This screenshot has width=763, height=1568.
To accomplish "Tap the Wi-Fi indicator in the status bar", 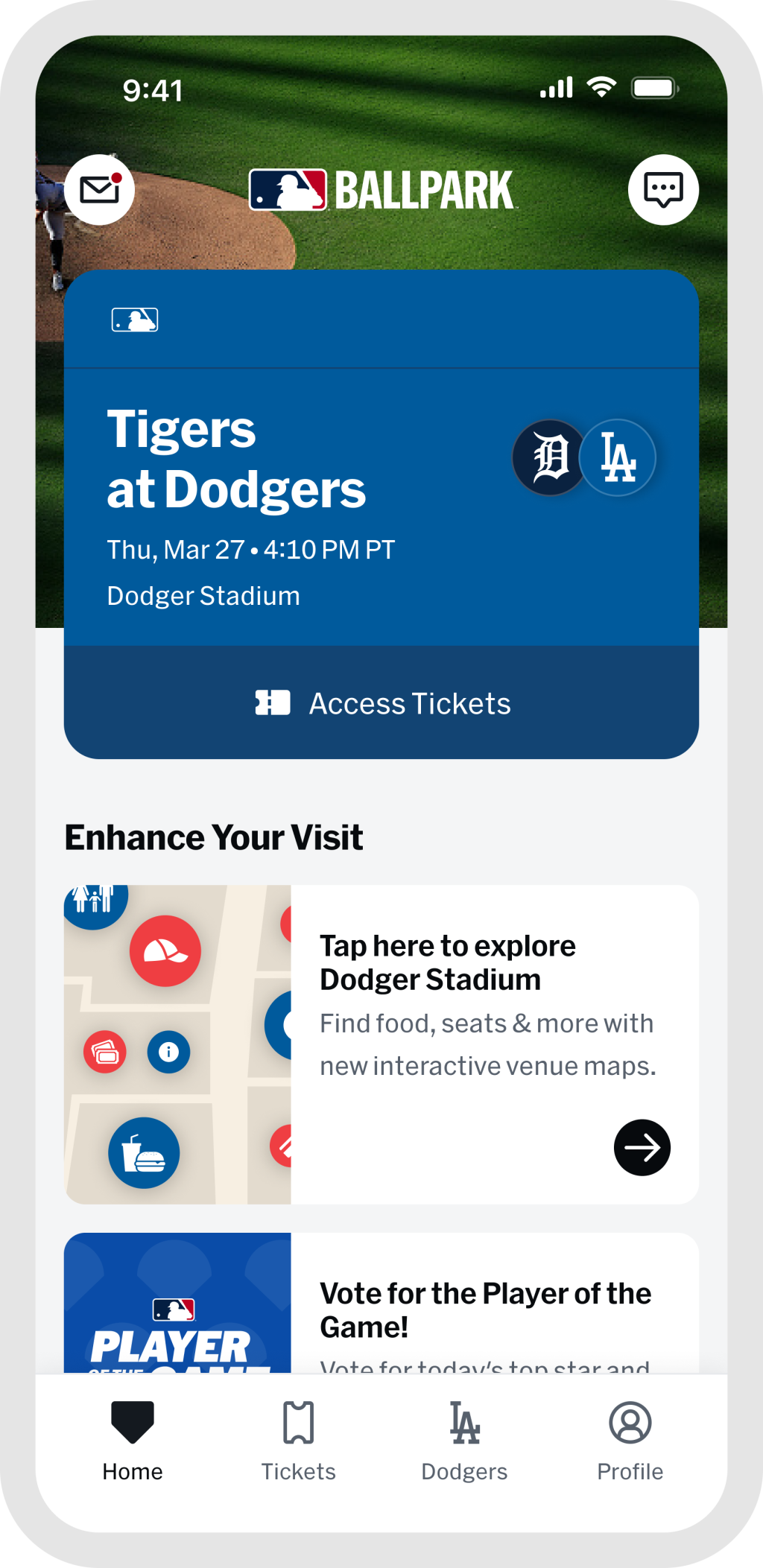I will click(x=601, y=86).
